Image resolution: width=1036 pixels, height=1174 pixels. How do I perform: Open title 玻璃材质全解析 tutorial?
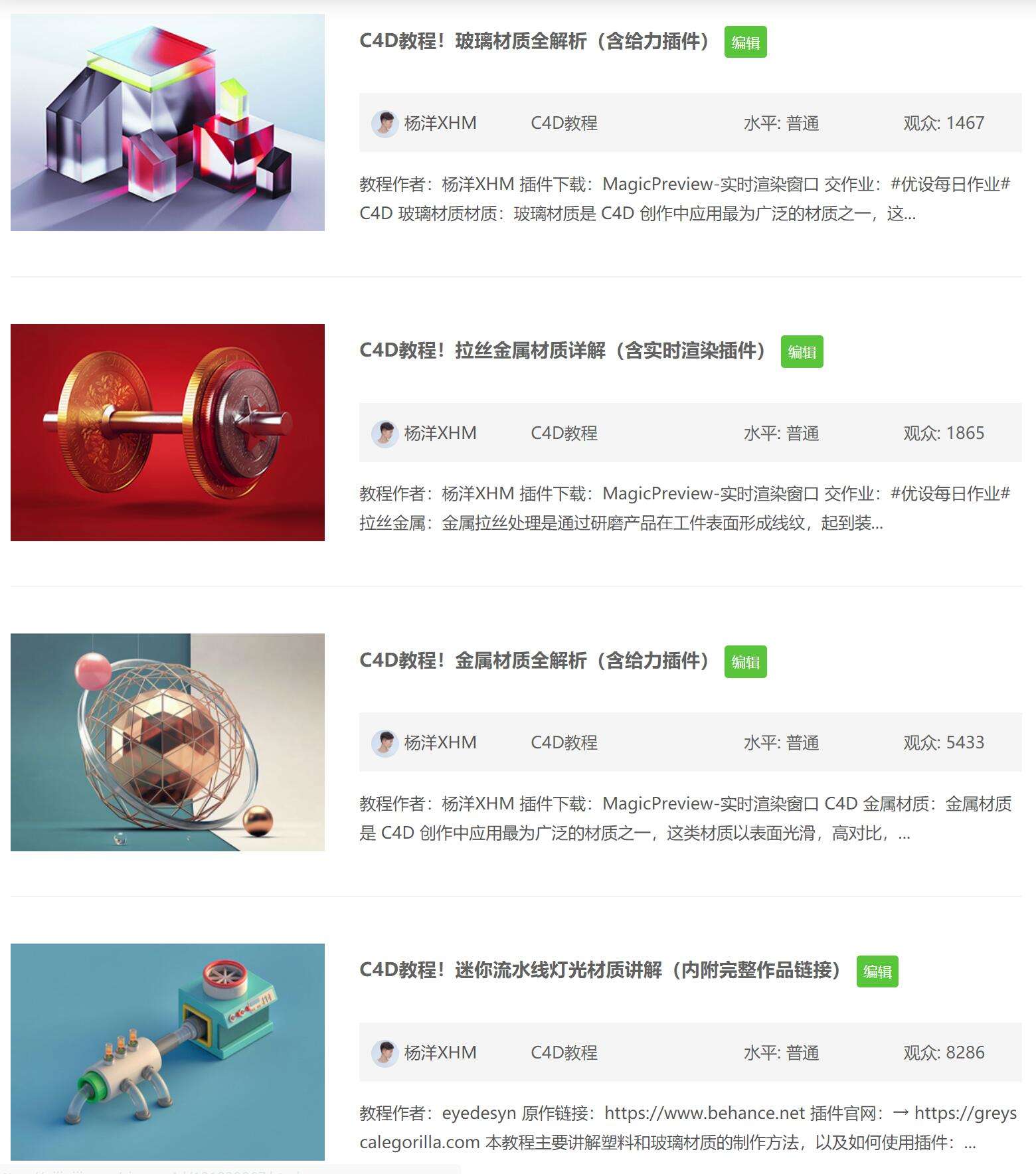point(535,41)
